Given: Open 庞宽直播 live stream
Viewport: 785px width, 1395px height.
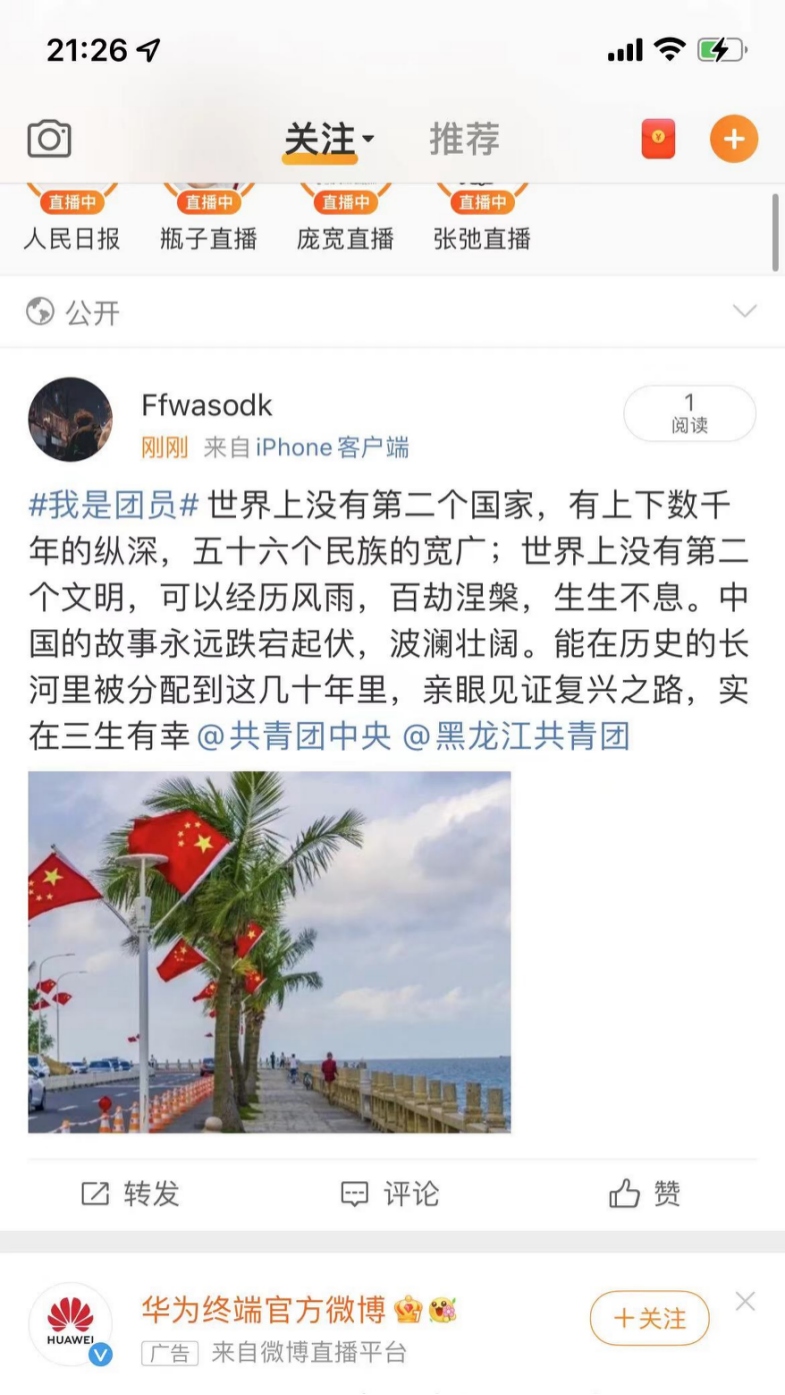Looking at the screenshot, I should [x=345, y=222].
